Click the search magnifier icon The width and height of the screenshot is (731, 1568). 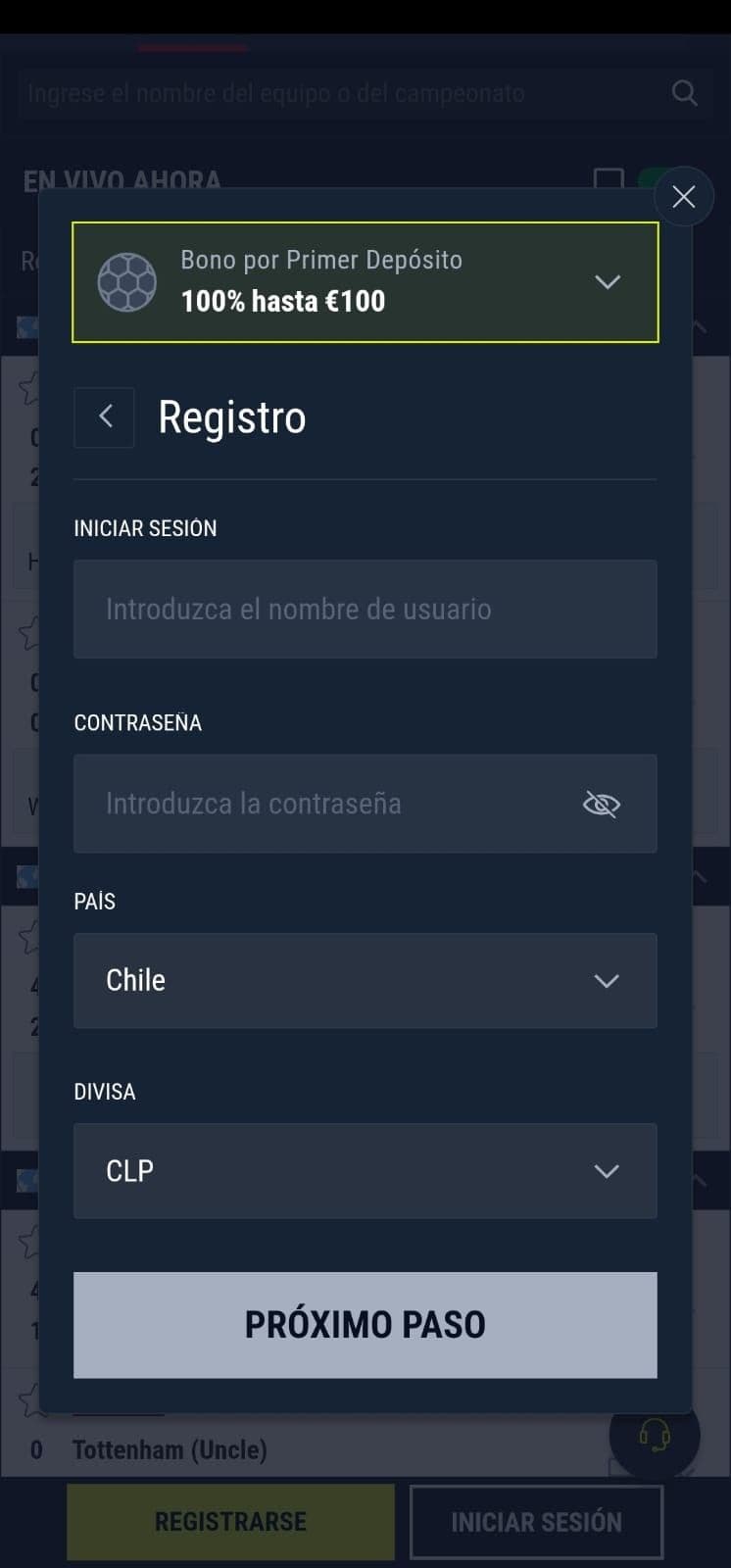(x=684, y=93)
